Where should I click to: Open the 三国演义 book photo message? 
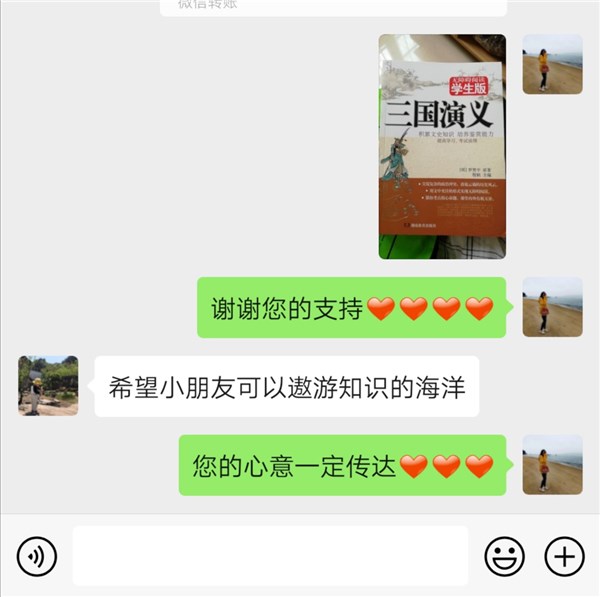pyautogui.click(x=441, y=147)
